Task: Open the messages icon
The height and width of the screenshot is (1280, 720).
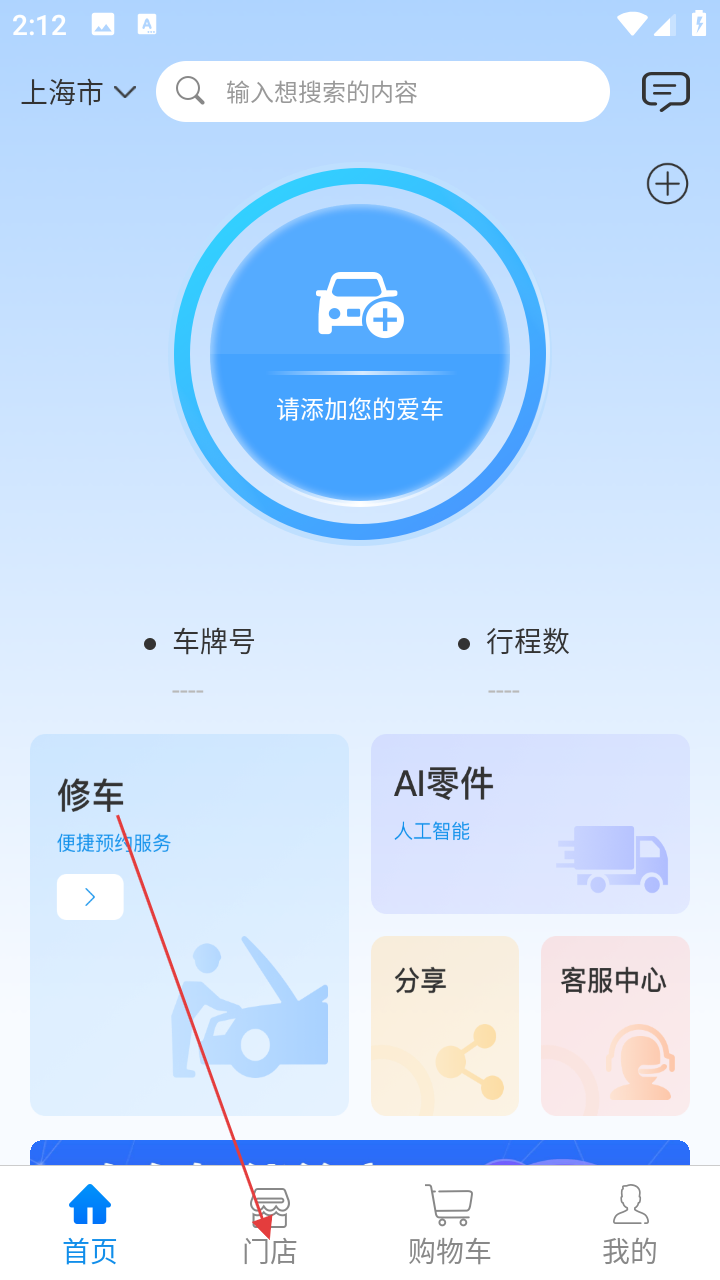Action: (x=665, y=92)
